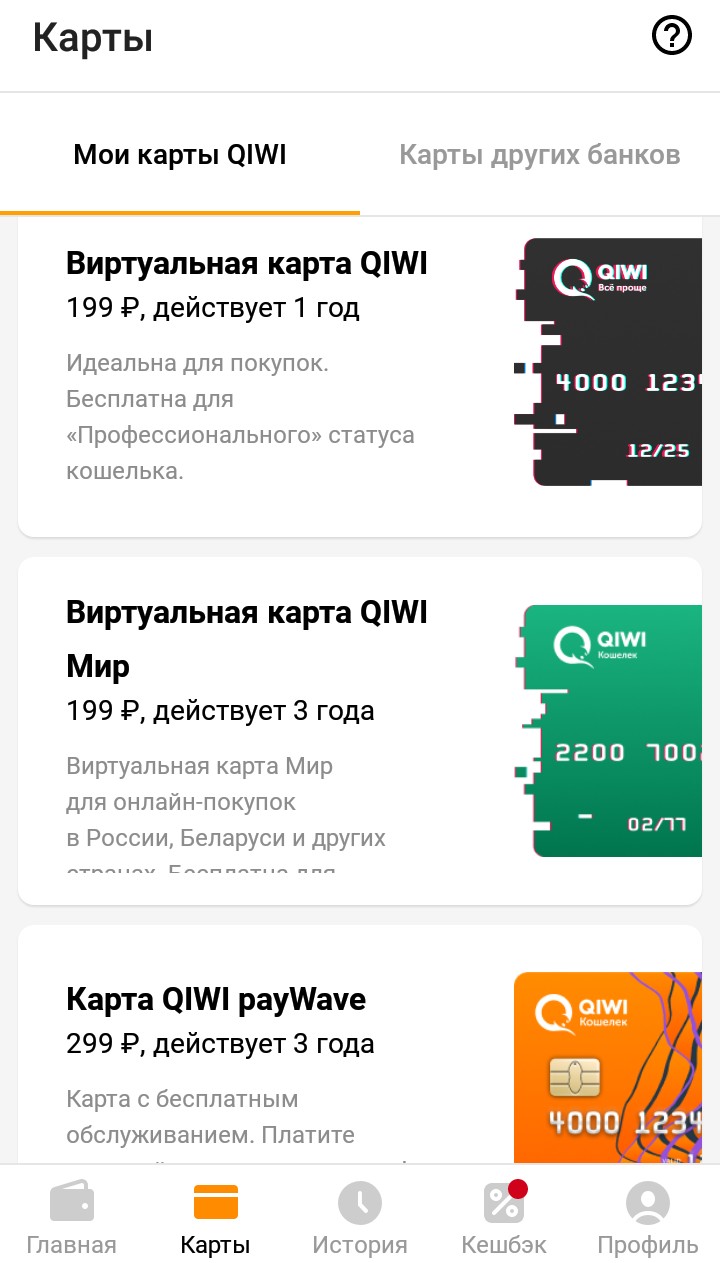
Task: Go to the Главная tab
Action: point(71,1217)
